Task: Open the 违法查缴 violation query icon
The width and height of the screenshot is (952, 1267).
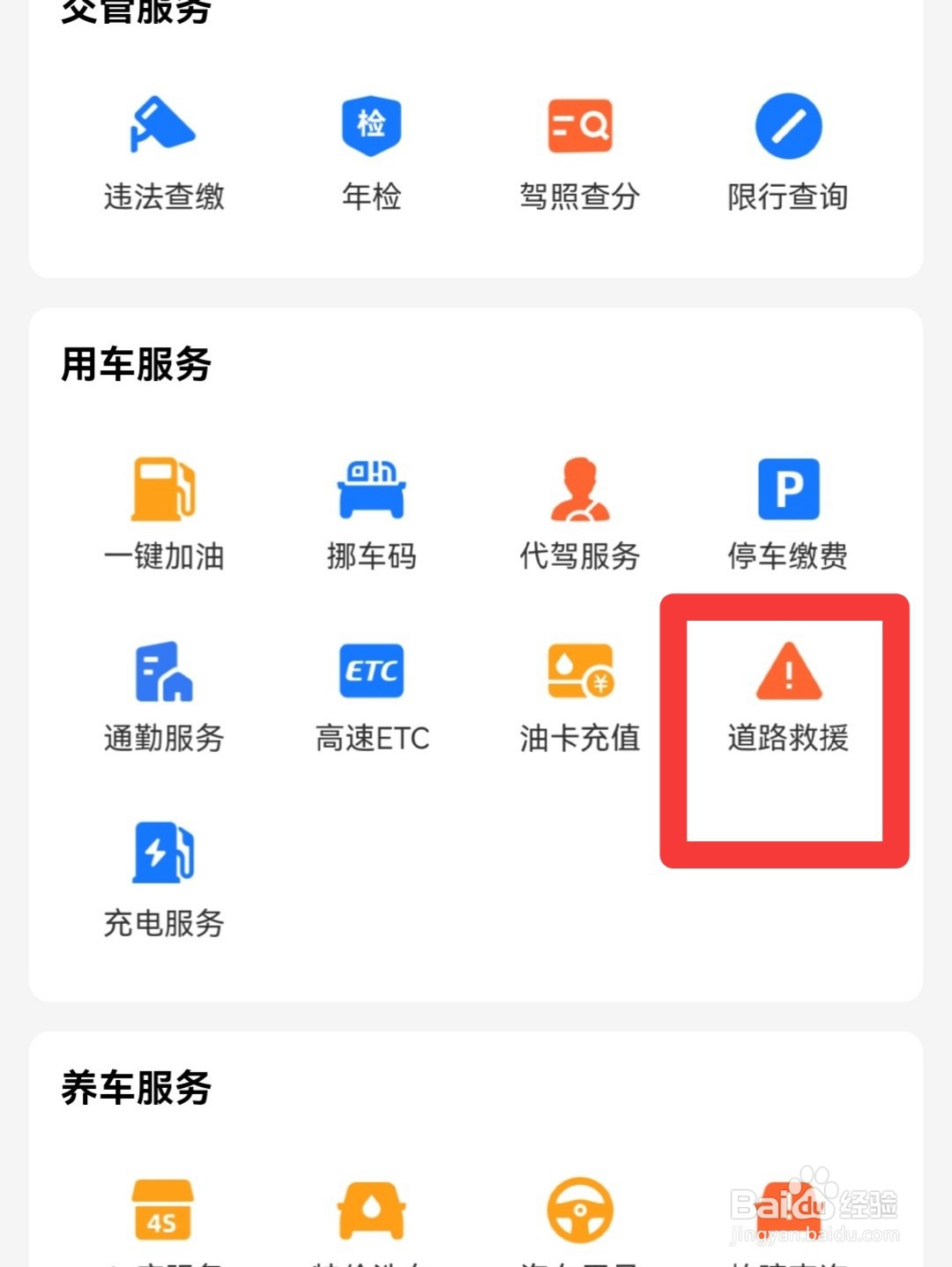Action: (x=164, y=125)
